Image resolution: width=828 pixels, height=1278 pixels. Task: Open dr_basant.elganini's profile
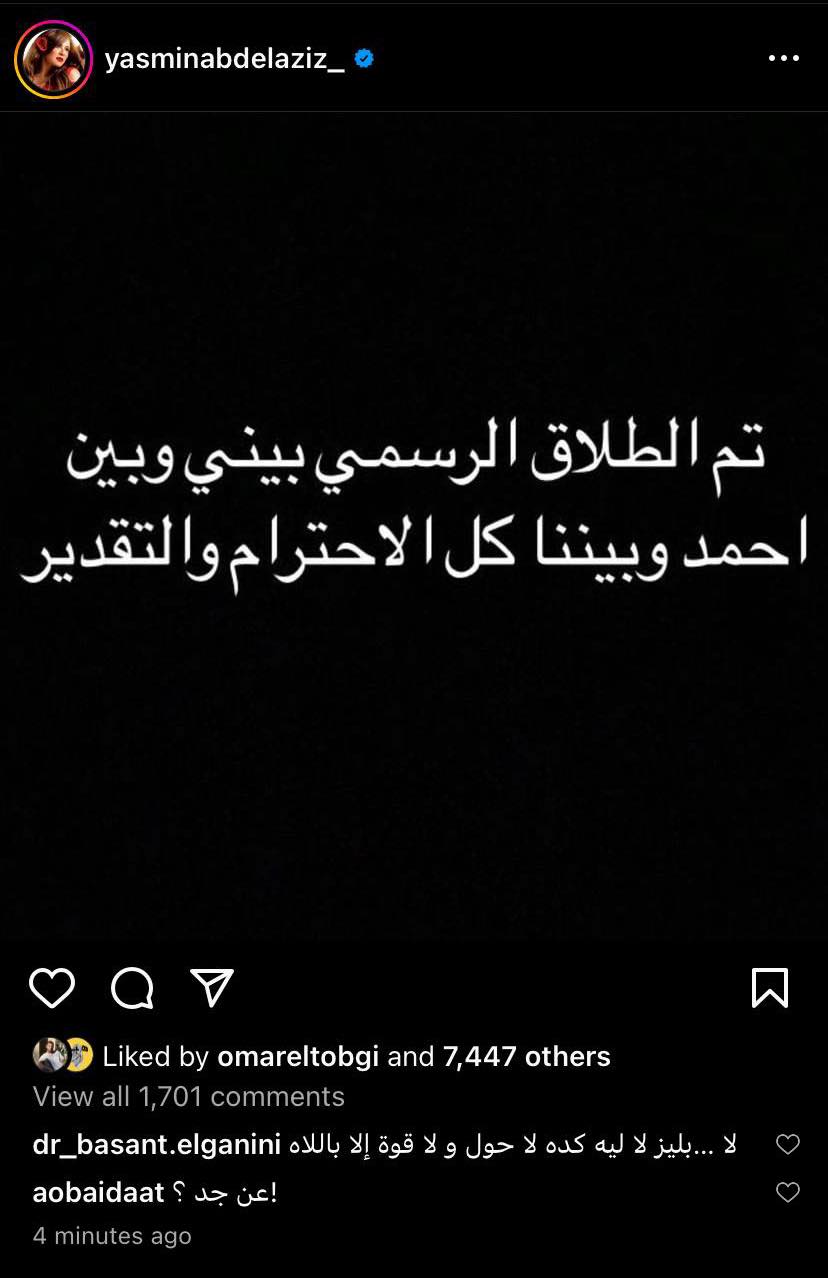pos(157,1145)
